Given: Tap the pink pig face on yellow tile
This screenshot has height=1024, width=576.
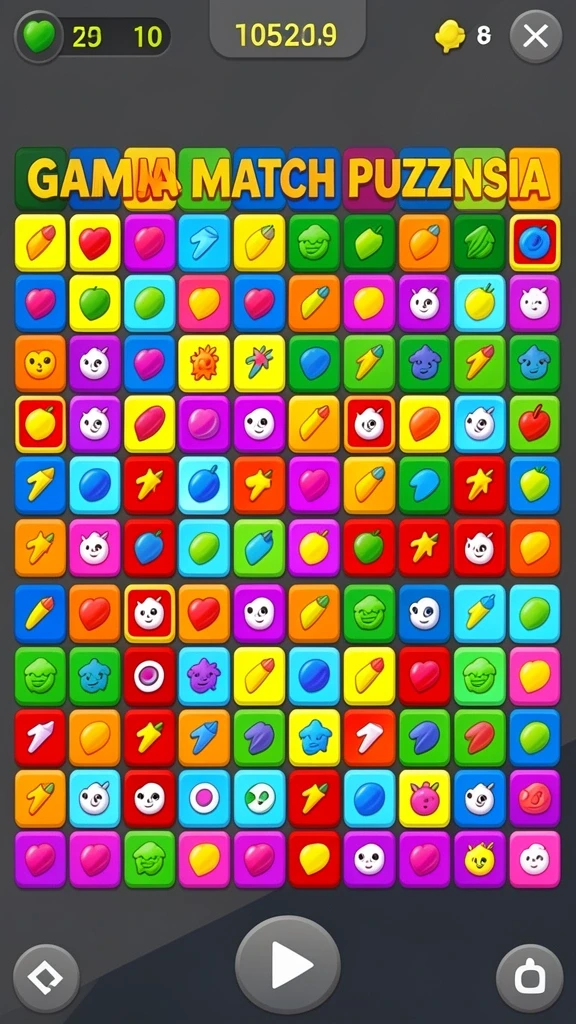Looking at the screenshot, I should click(424, 798).
